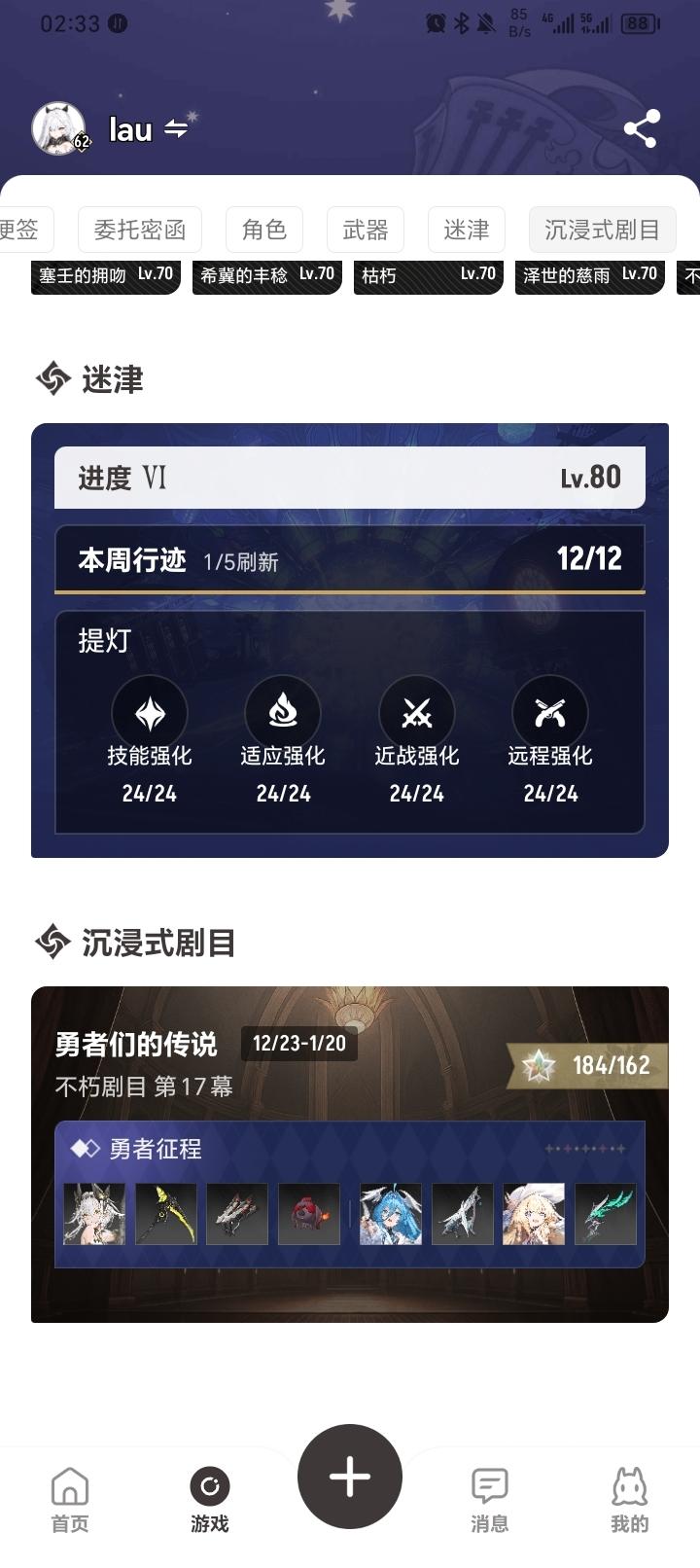700x1568 pixels.
Task: Share this game record page
Action: (641, 128)
